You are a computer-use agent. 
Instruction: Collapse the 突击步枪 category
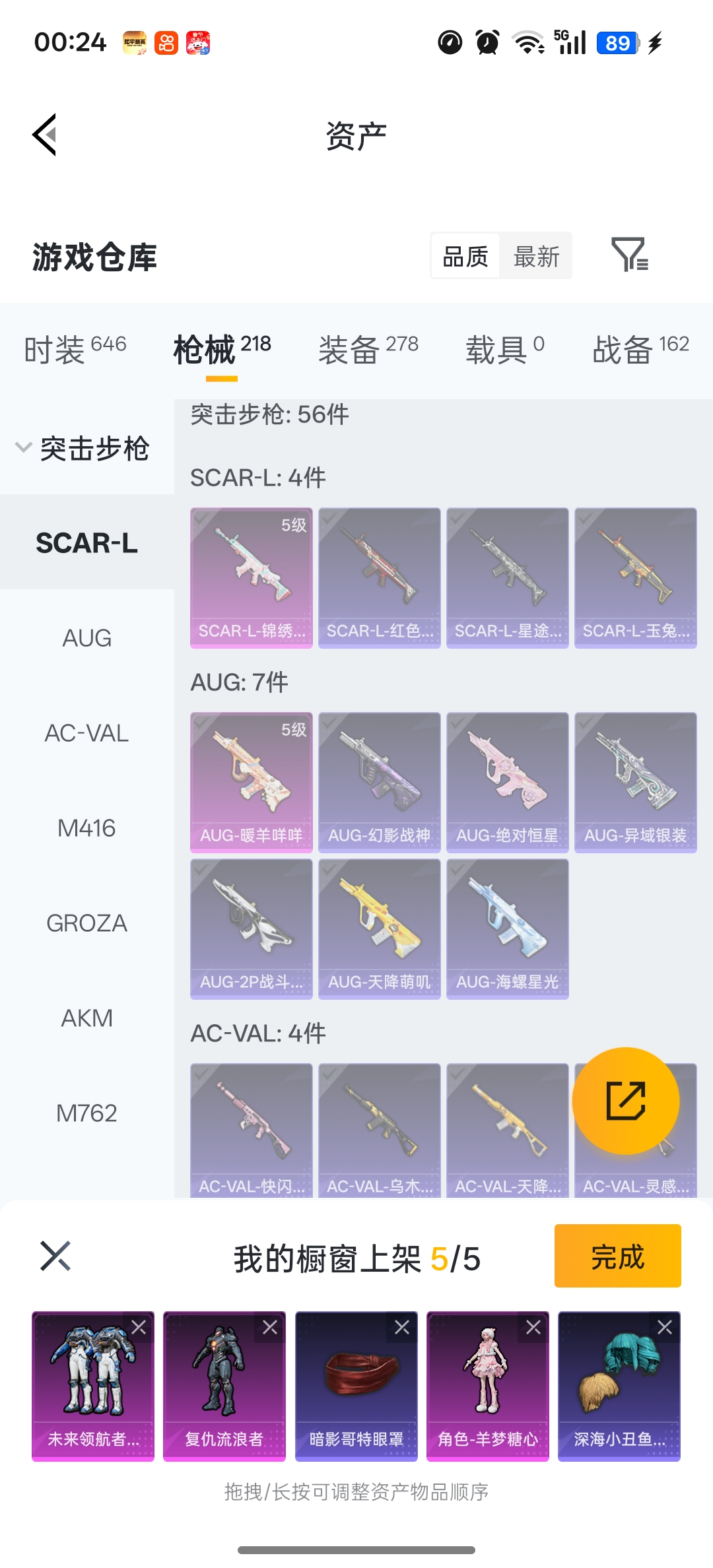[x=83, y=449]
